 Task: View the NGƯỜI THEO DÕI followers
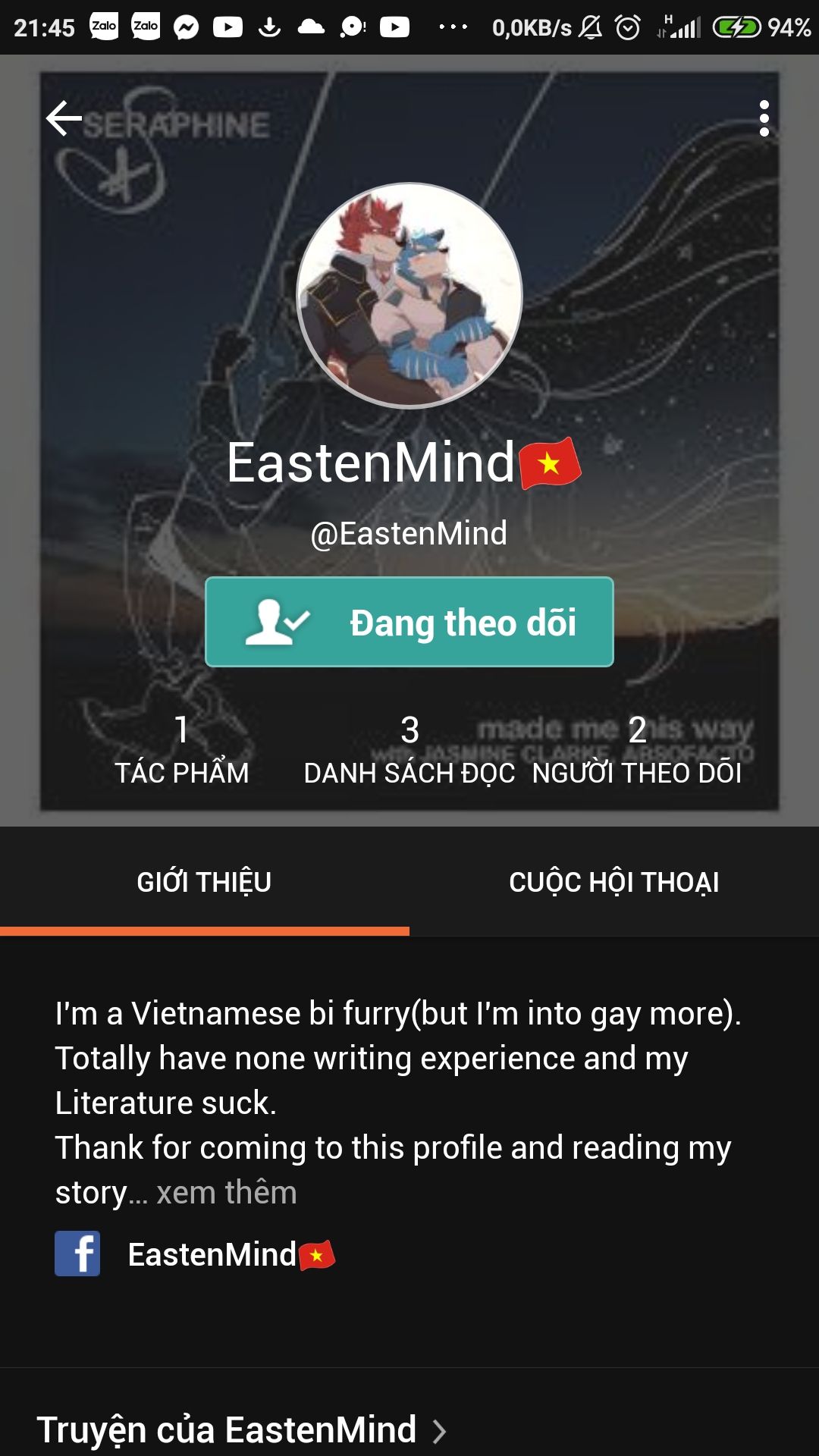[637, 750]
